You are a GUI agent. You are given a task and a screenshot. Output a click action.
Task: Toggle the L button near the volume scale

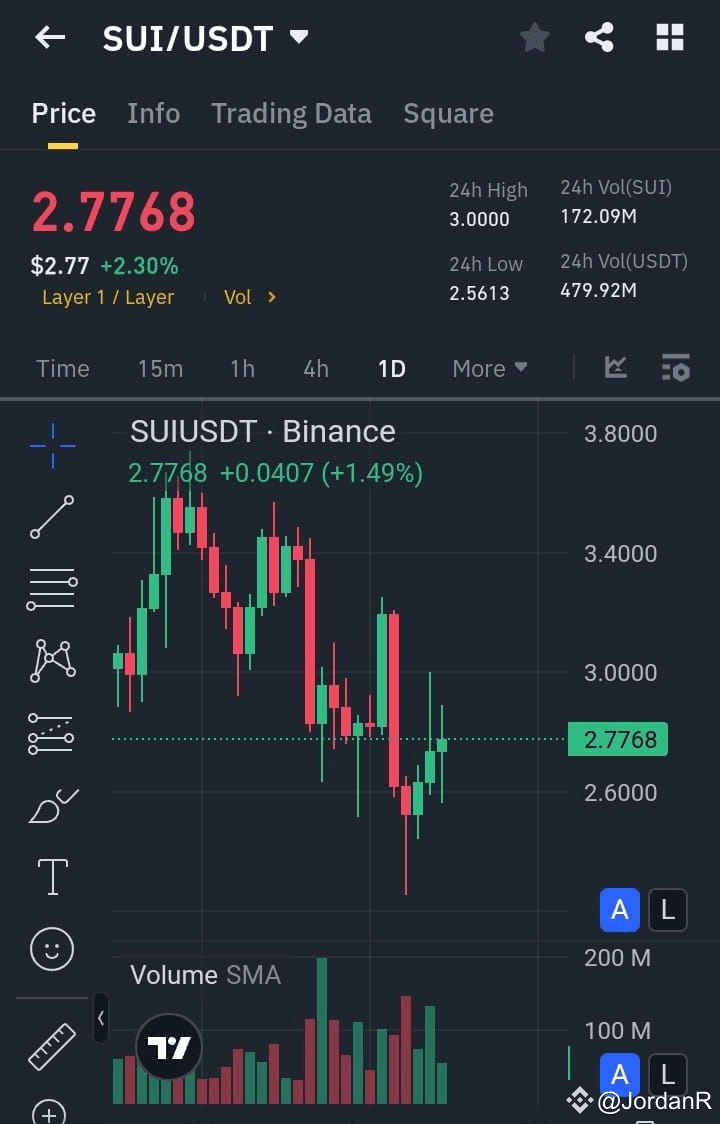(667, 1074)
